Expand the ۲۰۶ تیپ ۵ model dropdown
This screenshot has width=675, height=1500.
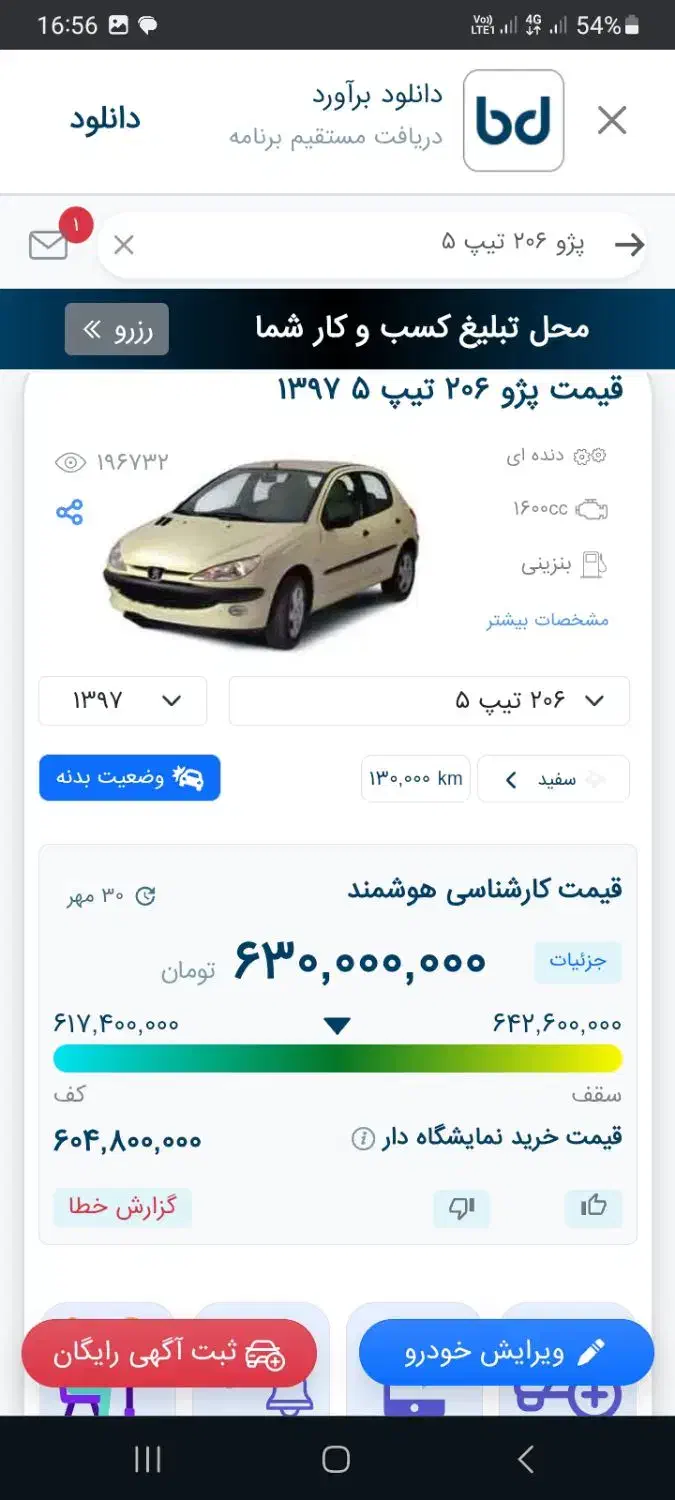429,701
